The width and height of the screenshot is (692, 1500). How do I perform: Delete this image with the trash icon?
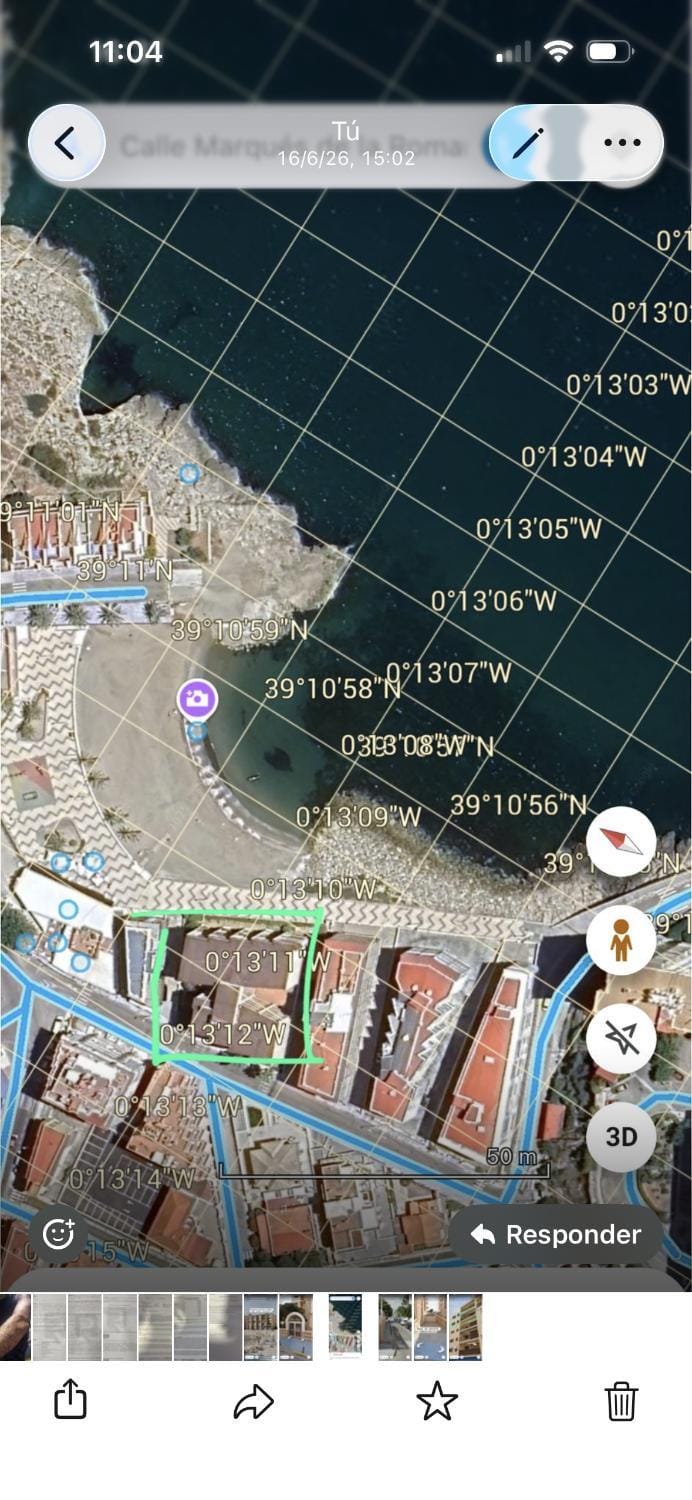pos(621,1401)
